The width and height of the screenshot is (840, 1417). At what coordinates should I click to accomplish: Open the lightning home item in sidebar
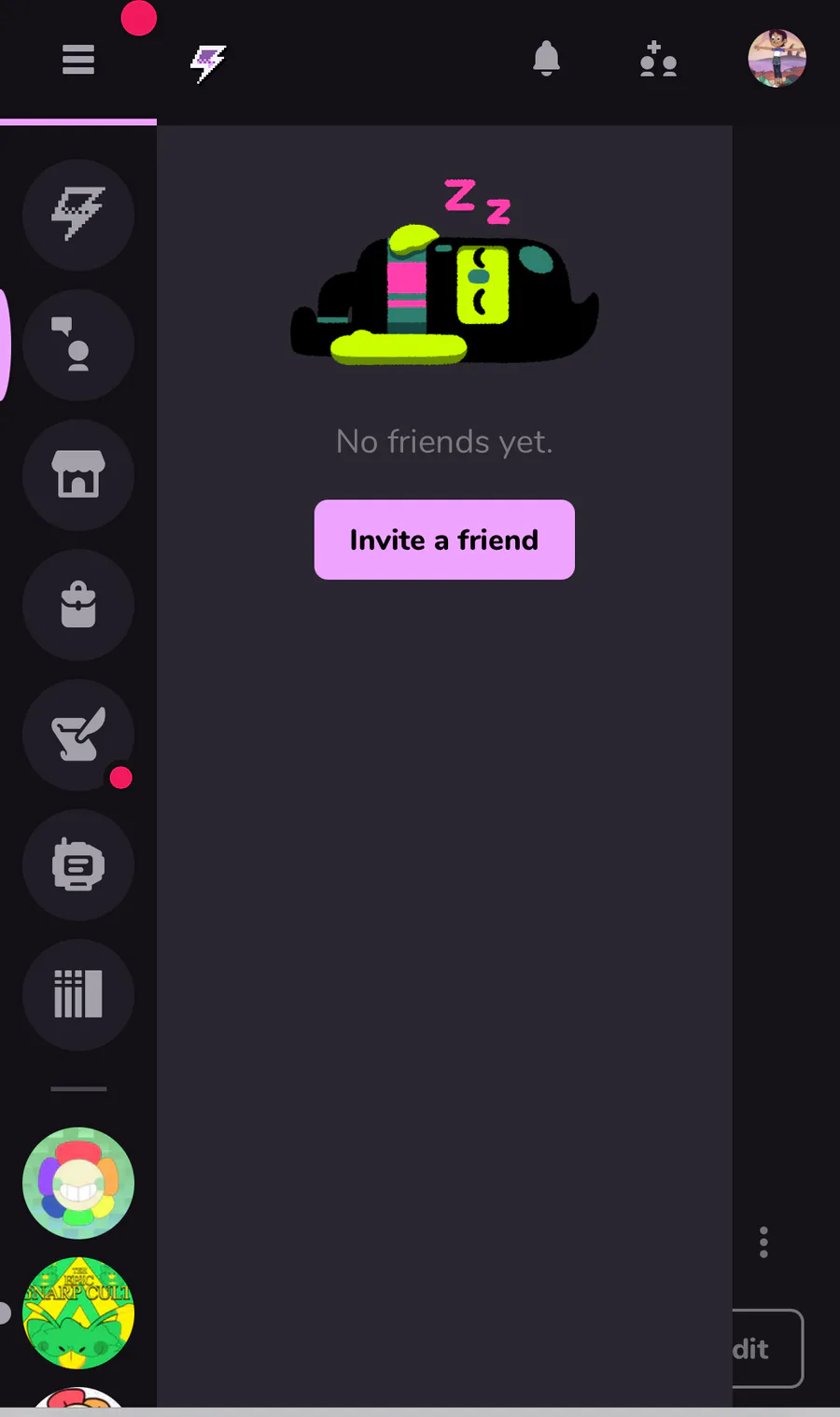(x=78, y=216)
